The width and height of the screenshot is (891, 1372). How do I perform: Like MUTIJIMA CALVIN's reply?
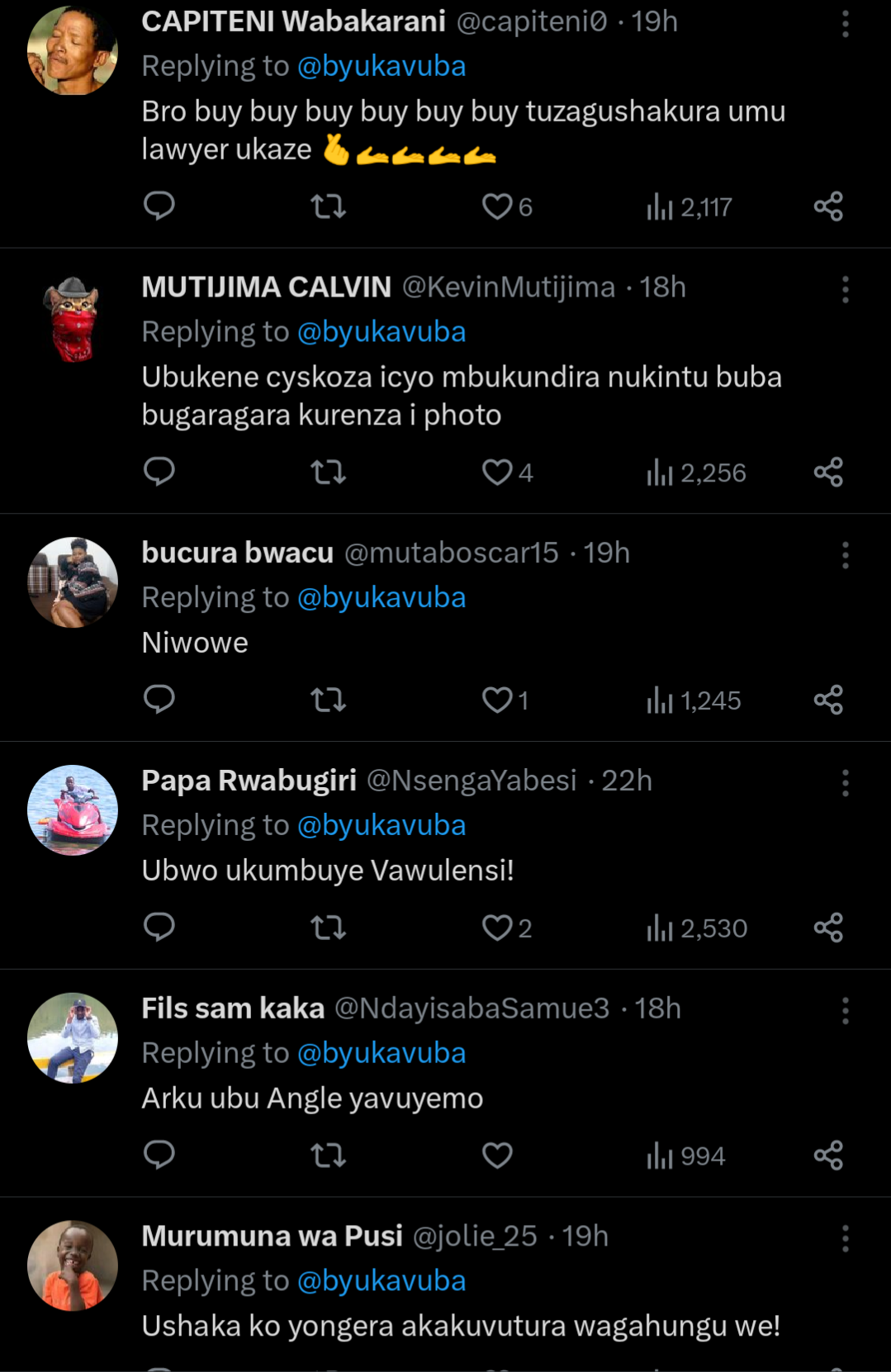point(497,472)
